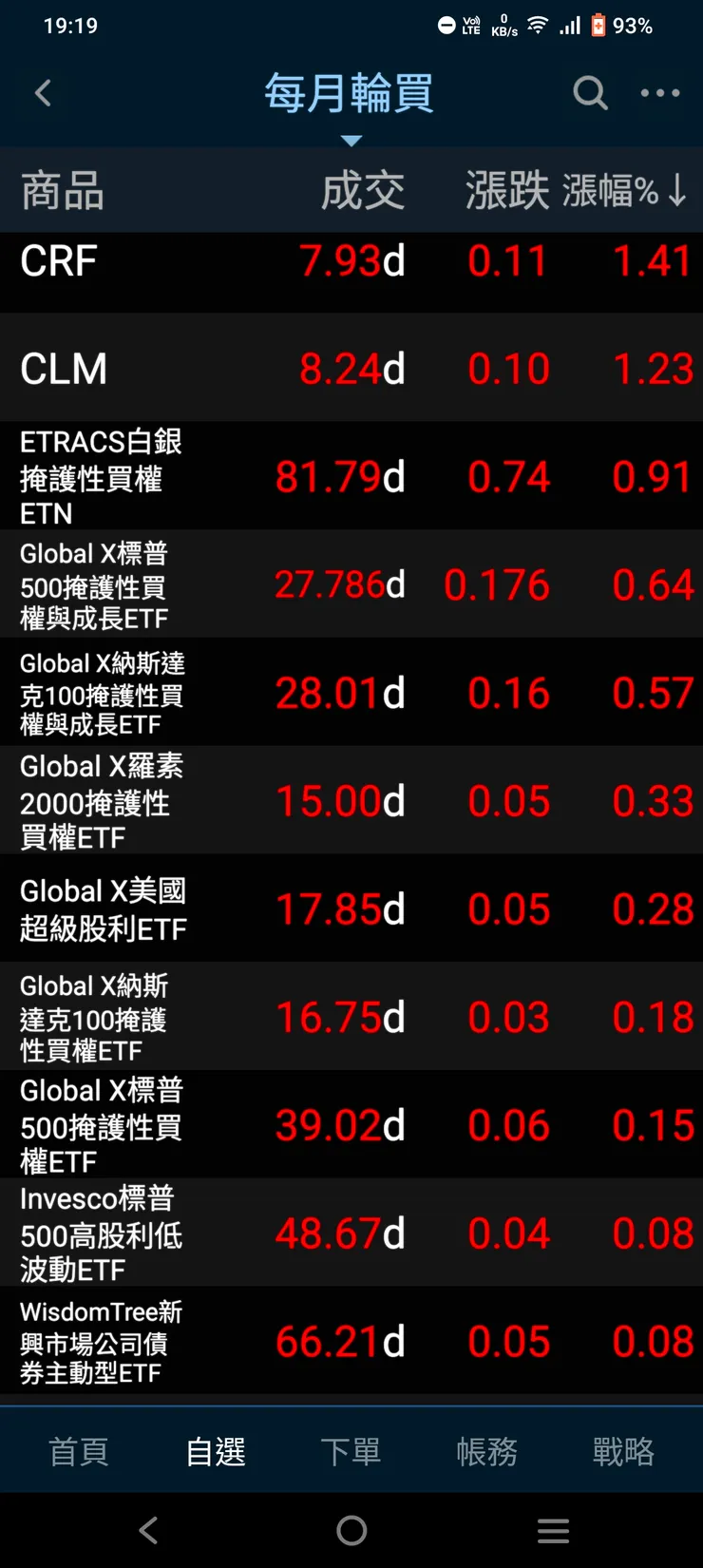Switch to the 下單 tab
703x1568 pixels.
point(351,1451)
